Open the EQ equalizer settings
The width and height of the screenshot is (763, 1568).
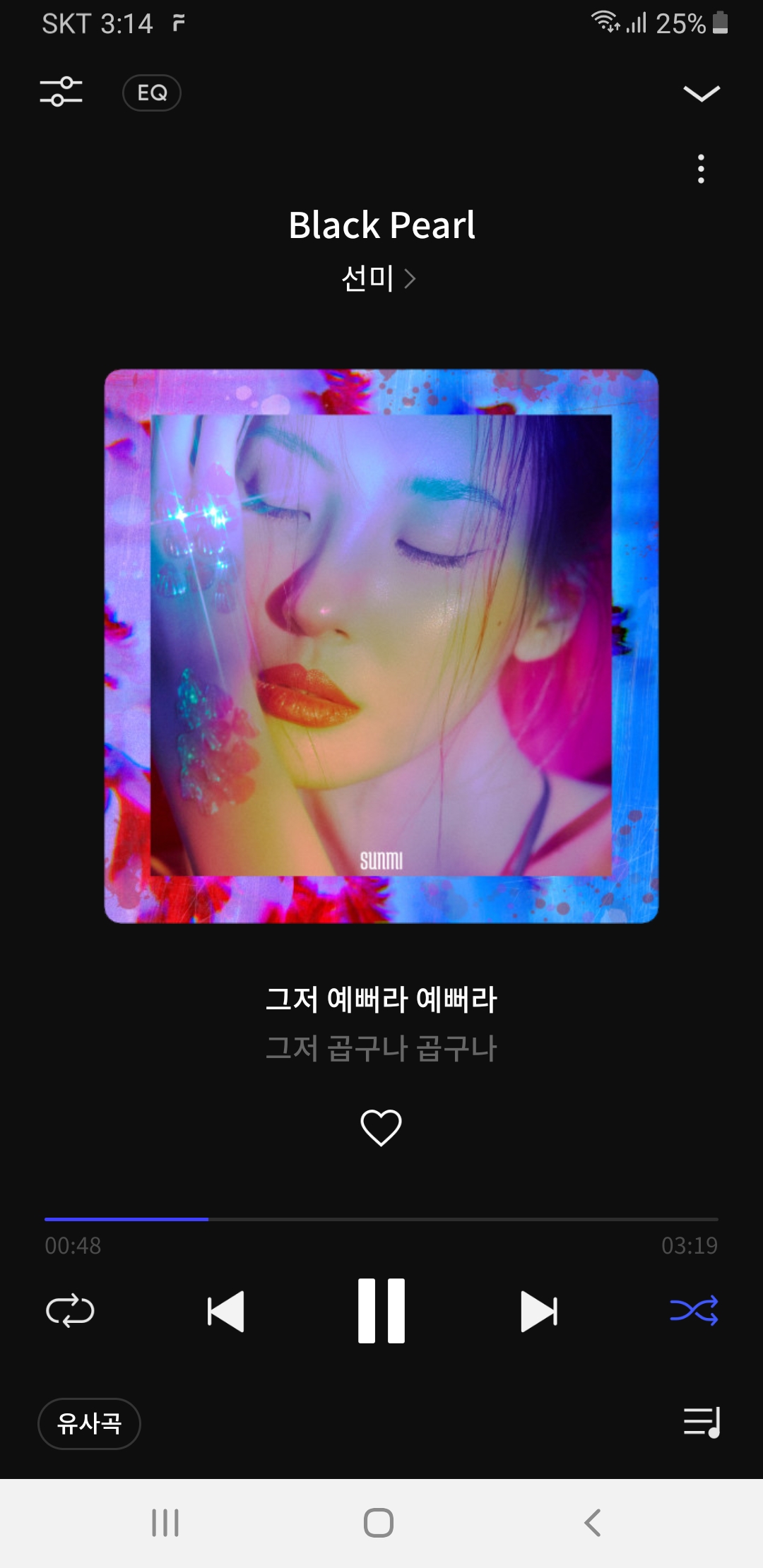151,93
